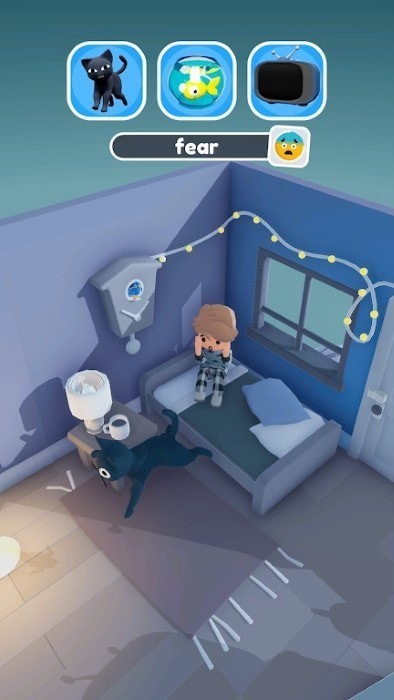Pick the goldfish bowl option
Screen dimensions: 394x700
tap(197, 81)
